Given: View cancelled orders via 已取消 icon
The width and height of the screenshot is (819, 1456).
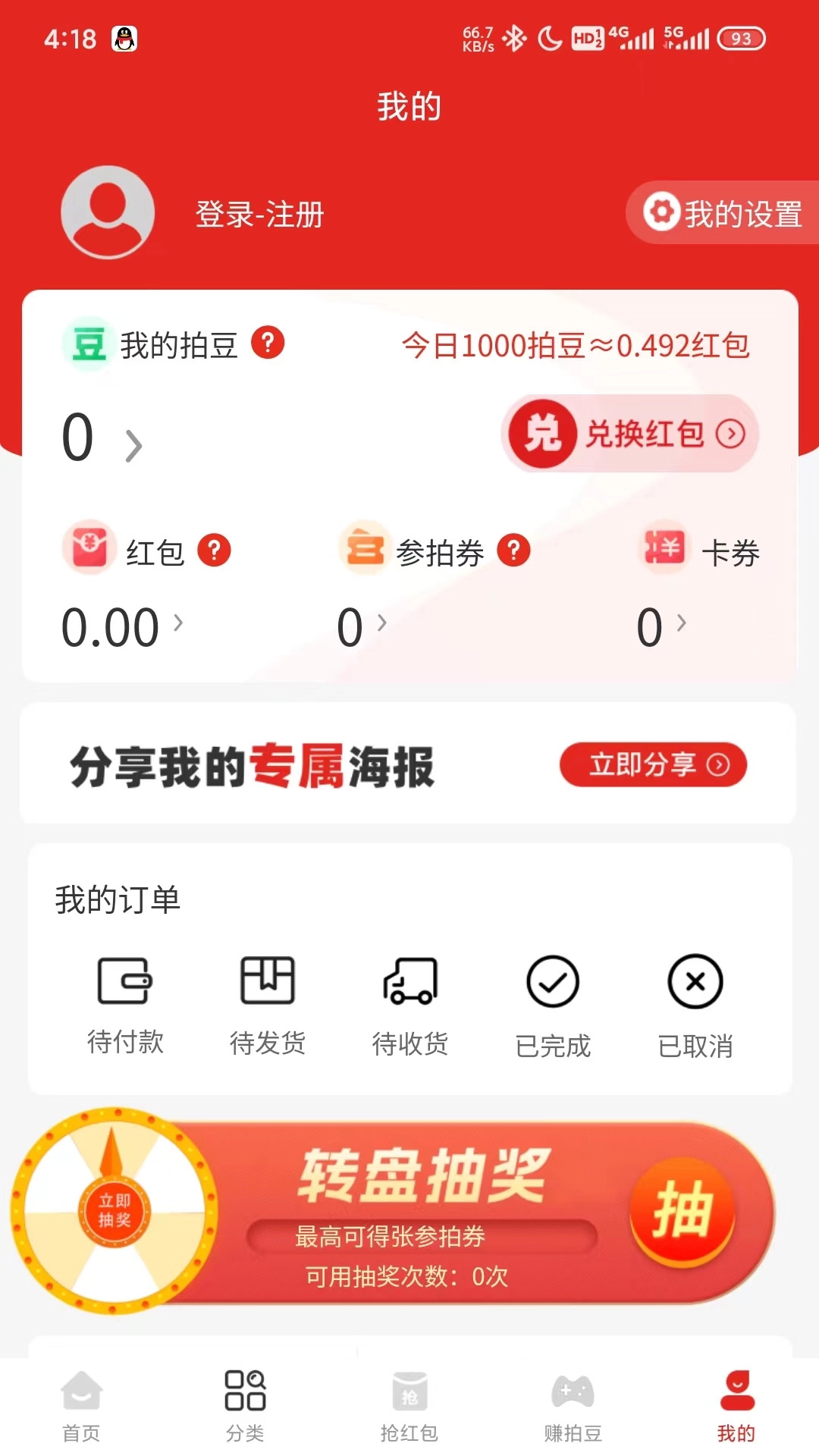Looking at the screenshot, I should pos(695,982).
